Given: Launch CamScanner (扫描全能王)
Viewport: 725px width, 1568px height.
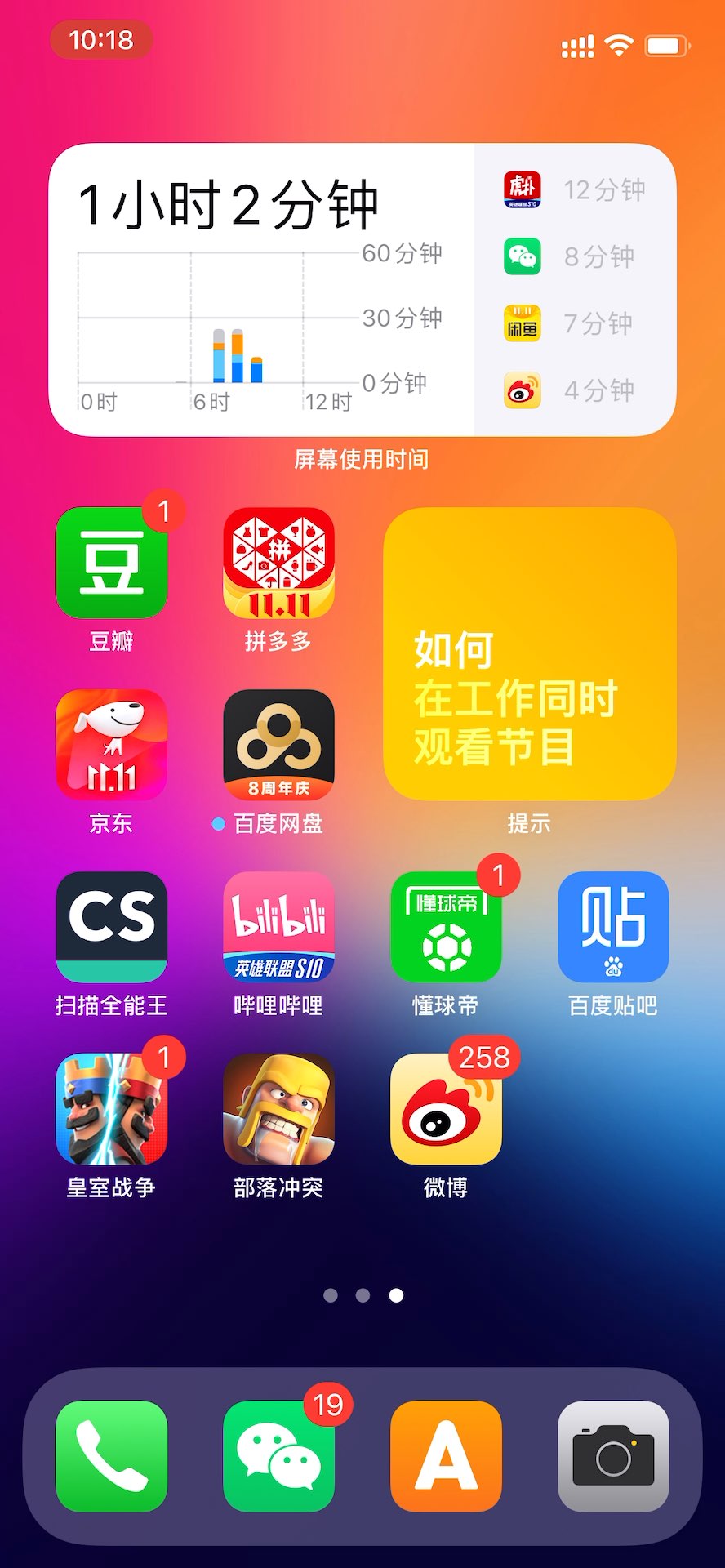Looking at the screenshot, I should click(111, 925).
